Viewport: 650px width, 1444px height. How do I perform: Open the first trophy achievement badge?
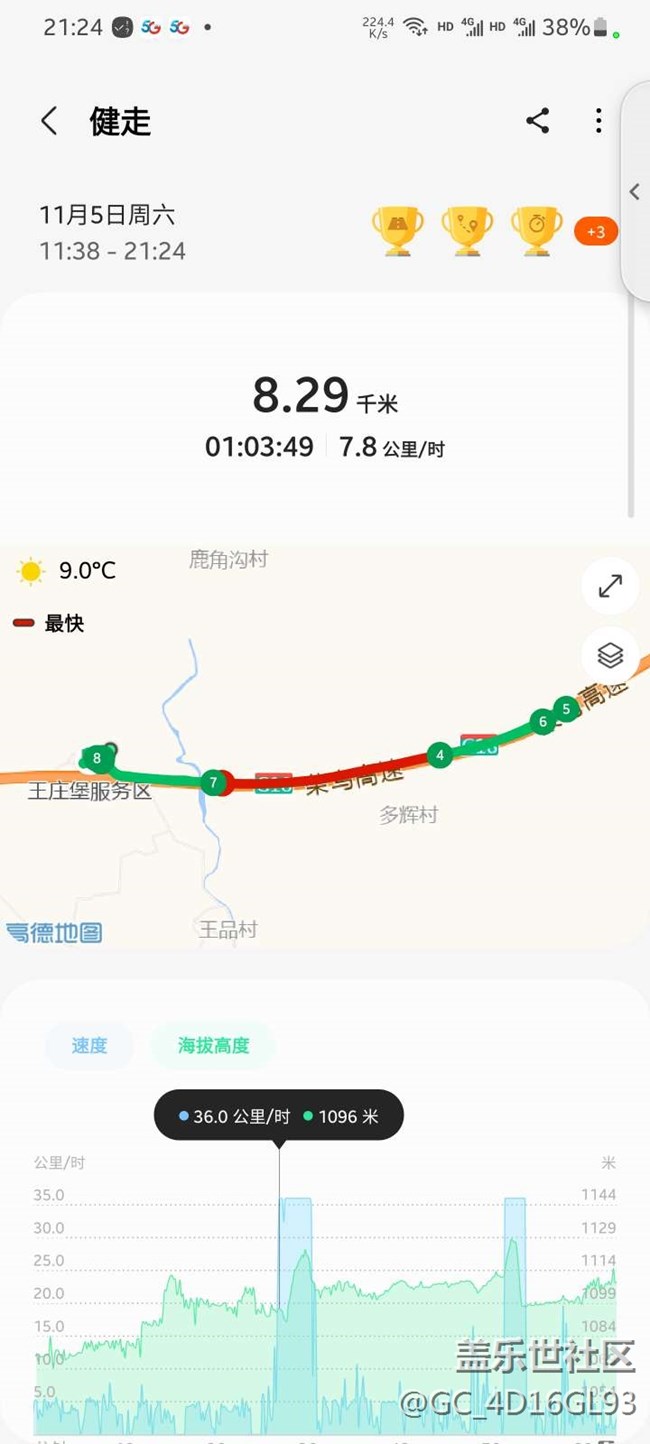(x=398, y=231)
